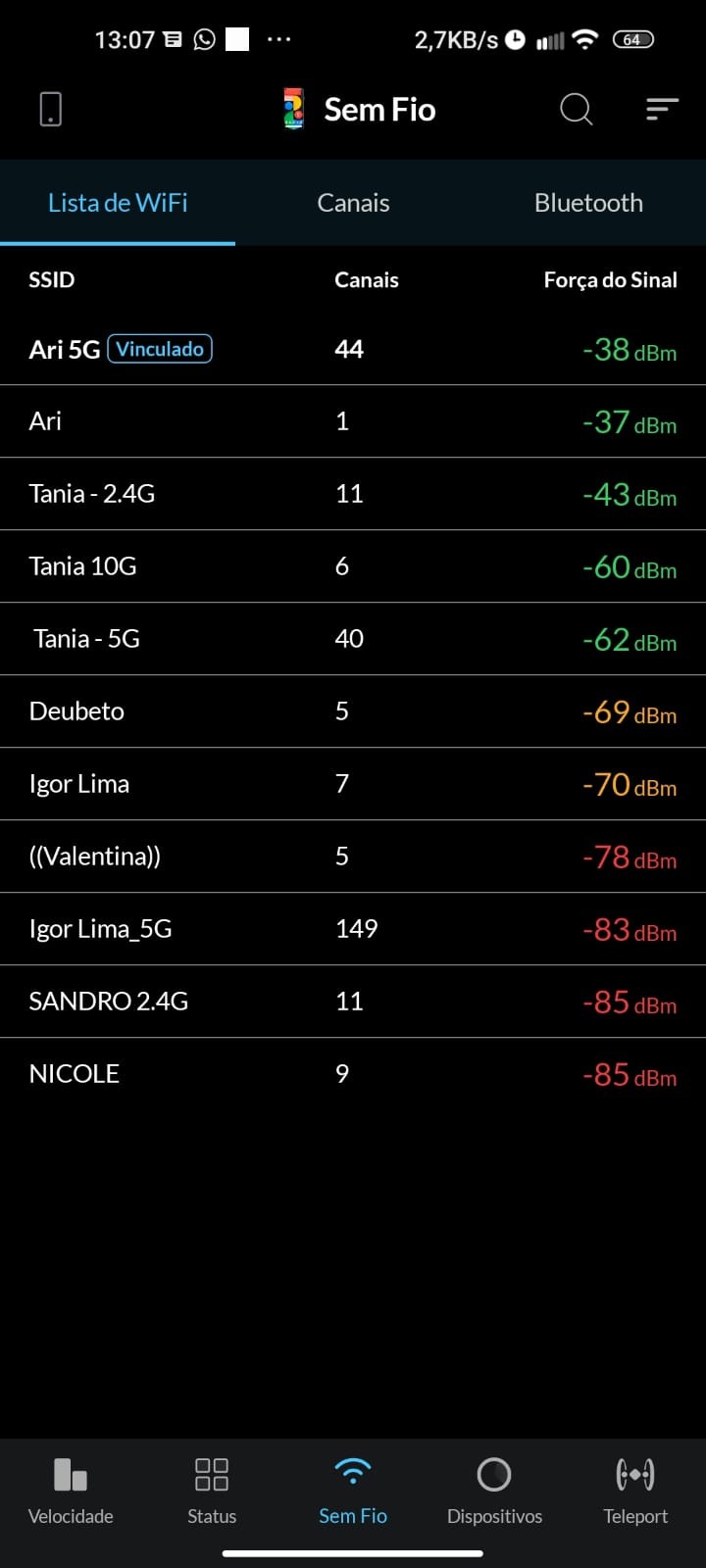Go to the Teleport tab
This screenshot has width=706, height=1568.
635,1490
